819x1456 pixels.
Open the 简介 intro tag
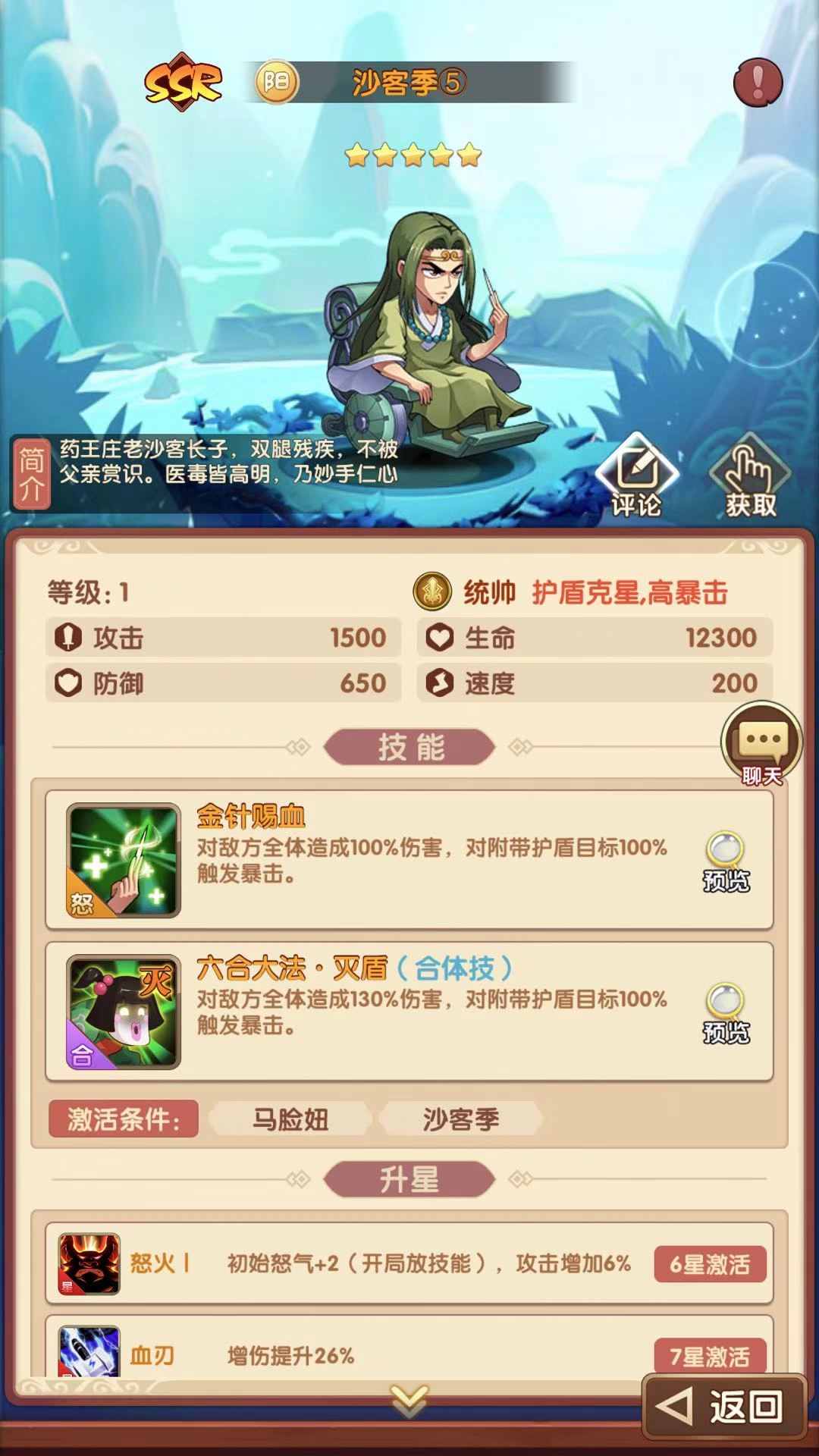click(31, 473)
